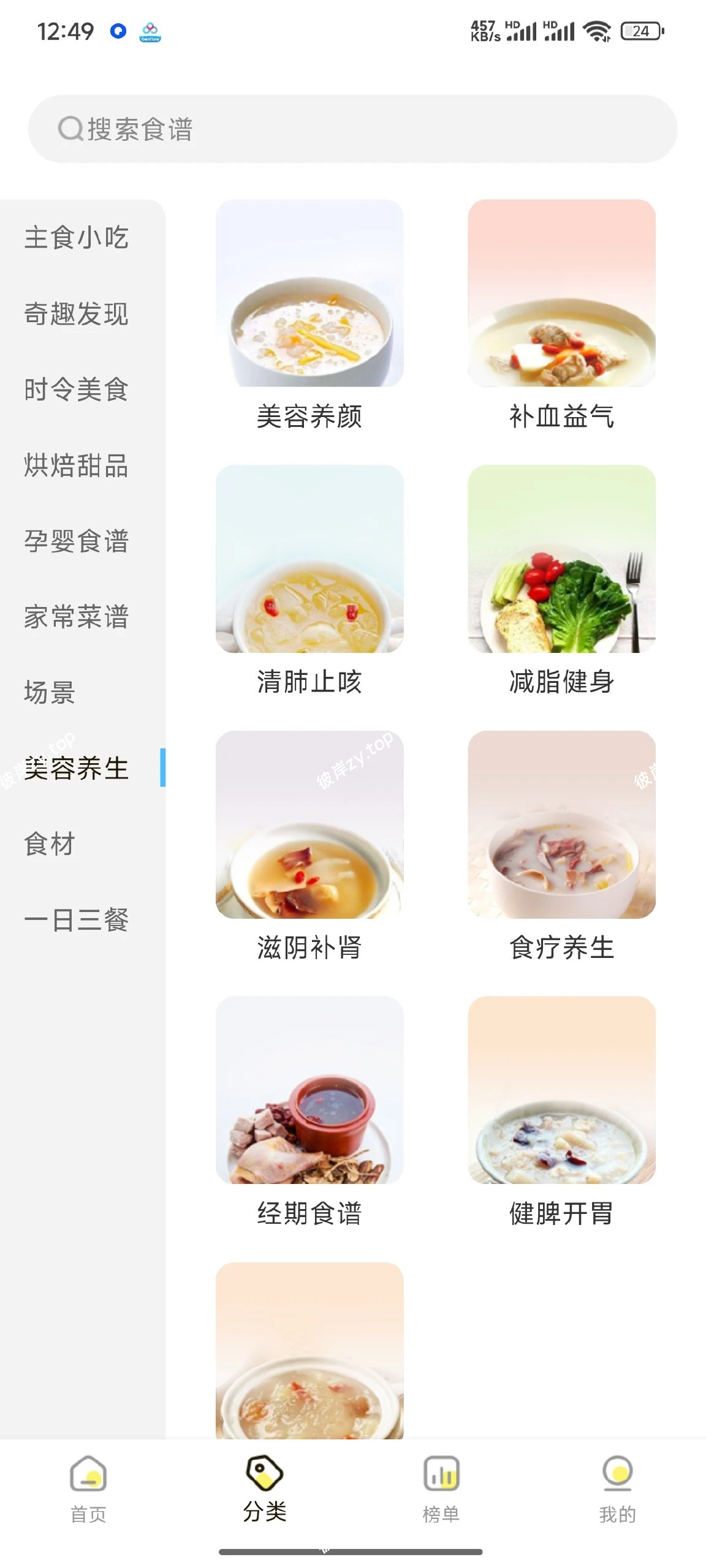Open the 一日三餐 category
Screen dimensions: 706x1568
(76, 921)
